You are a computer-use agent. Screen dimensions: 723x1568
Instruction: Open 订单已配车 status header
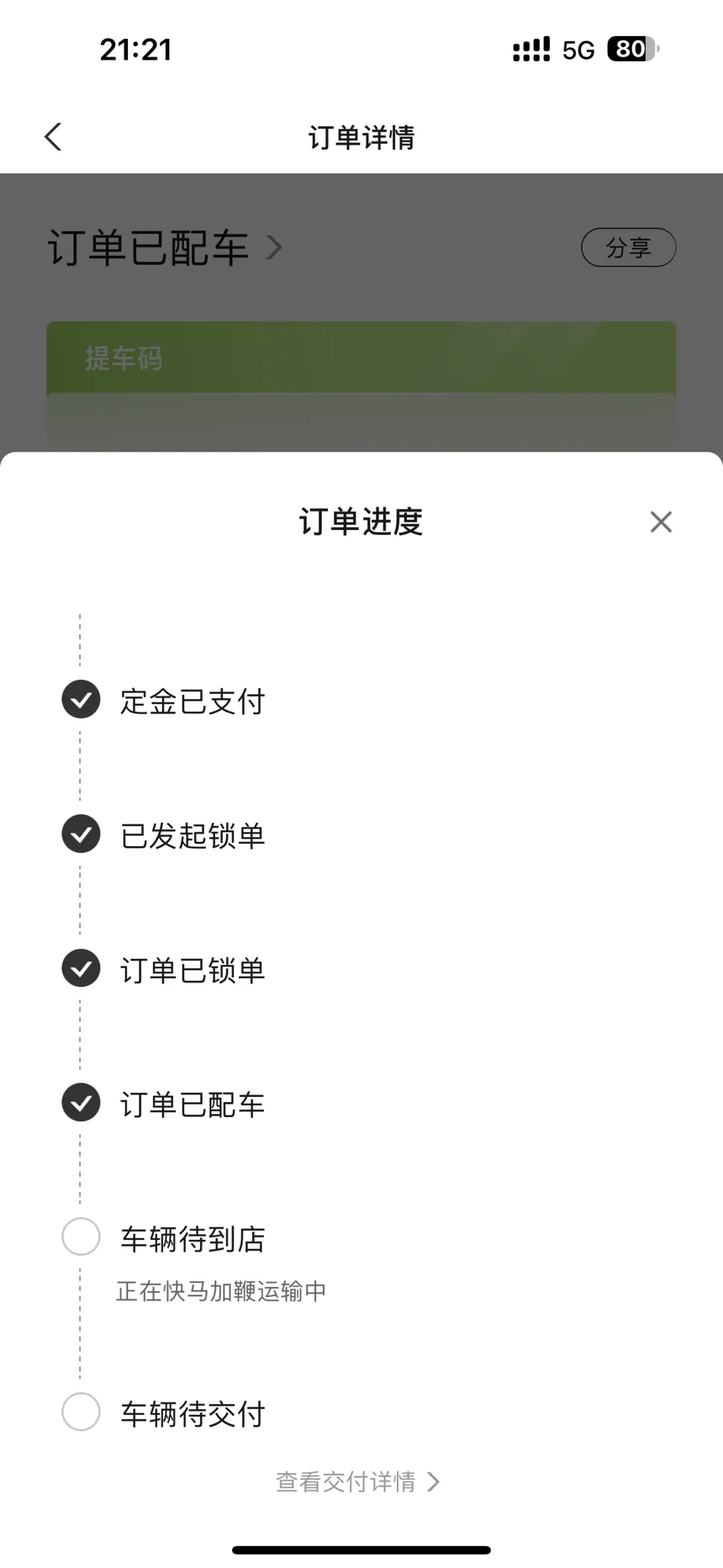point(165,247)
